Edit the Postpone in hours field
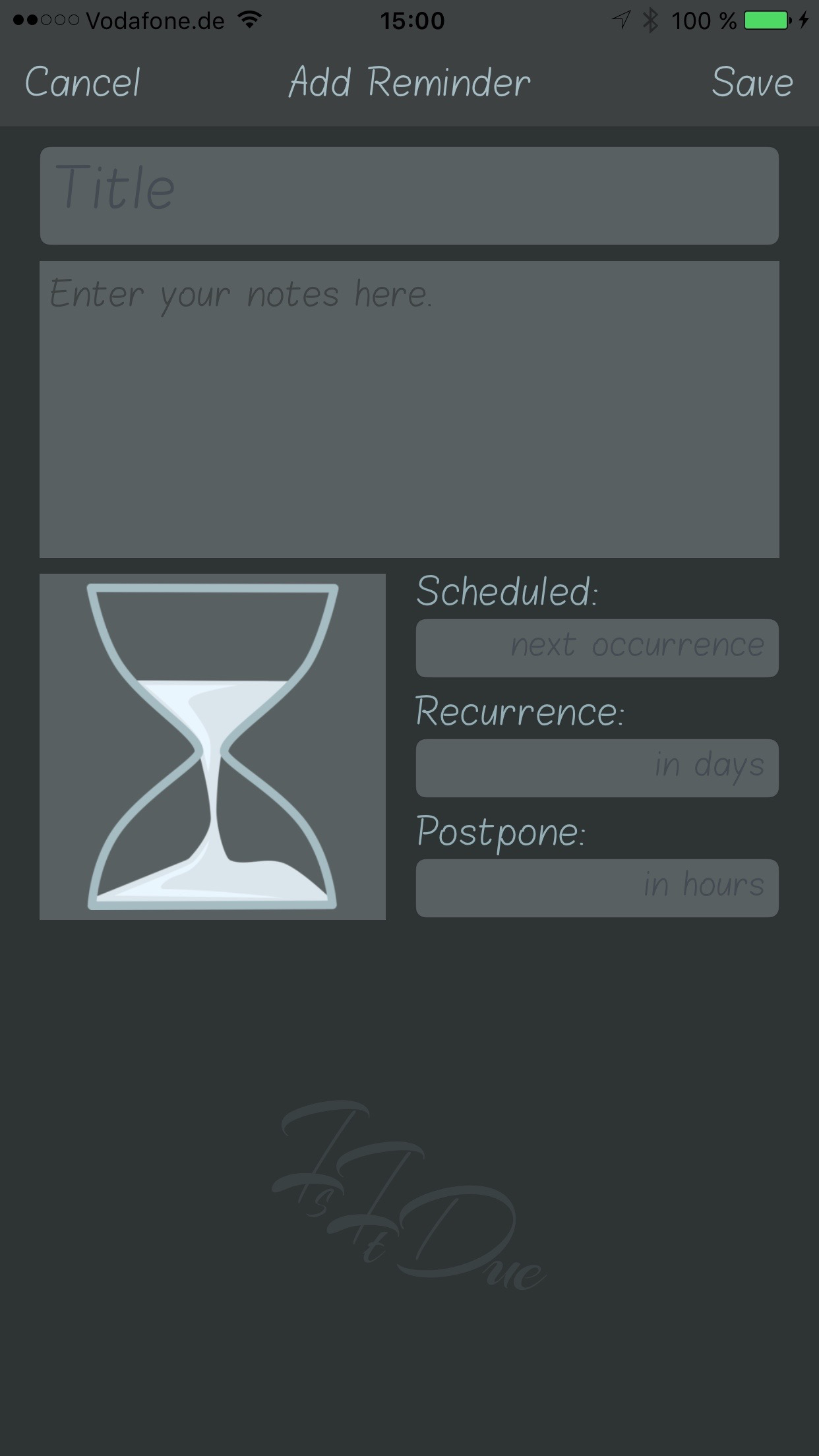 pos(597,888)
